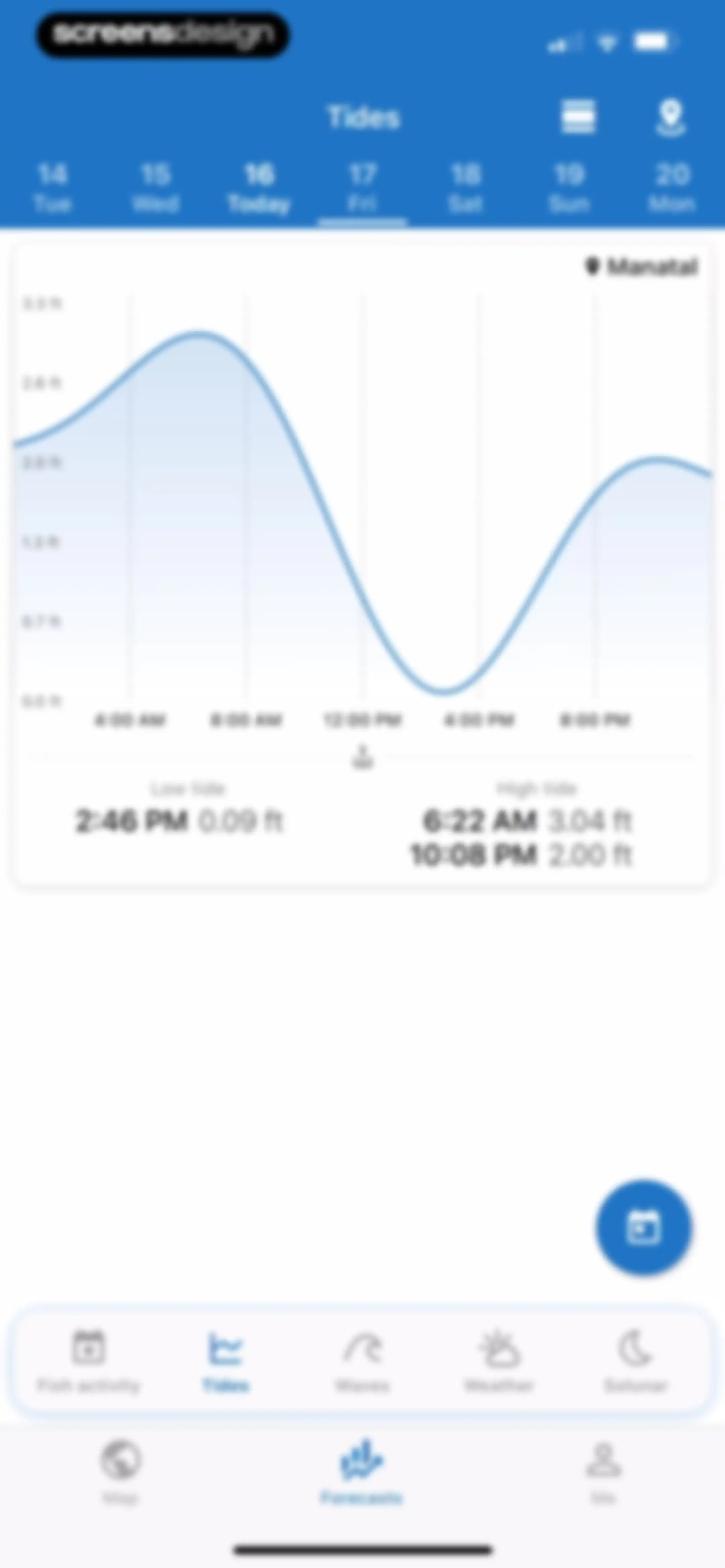Tap the floating calendar button
Viewport: 725px width, 1568px height.
pyautogui.click(x=643, y=1227)
